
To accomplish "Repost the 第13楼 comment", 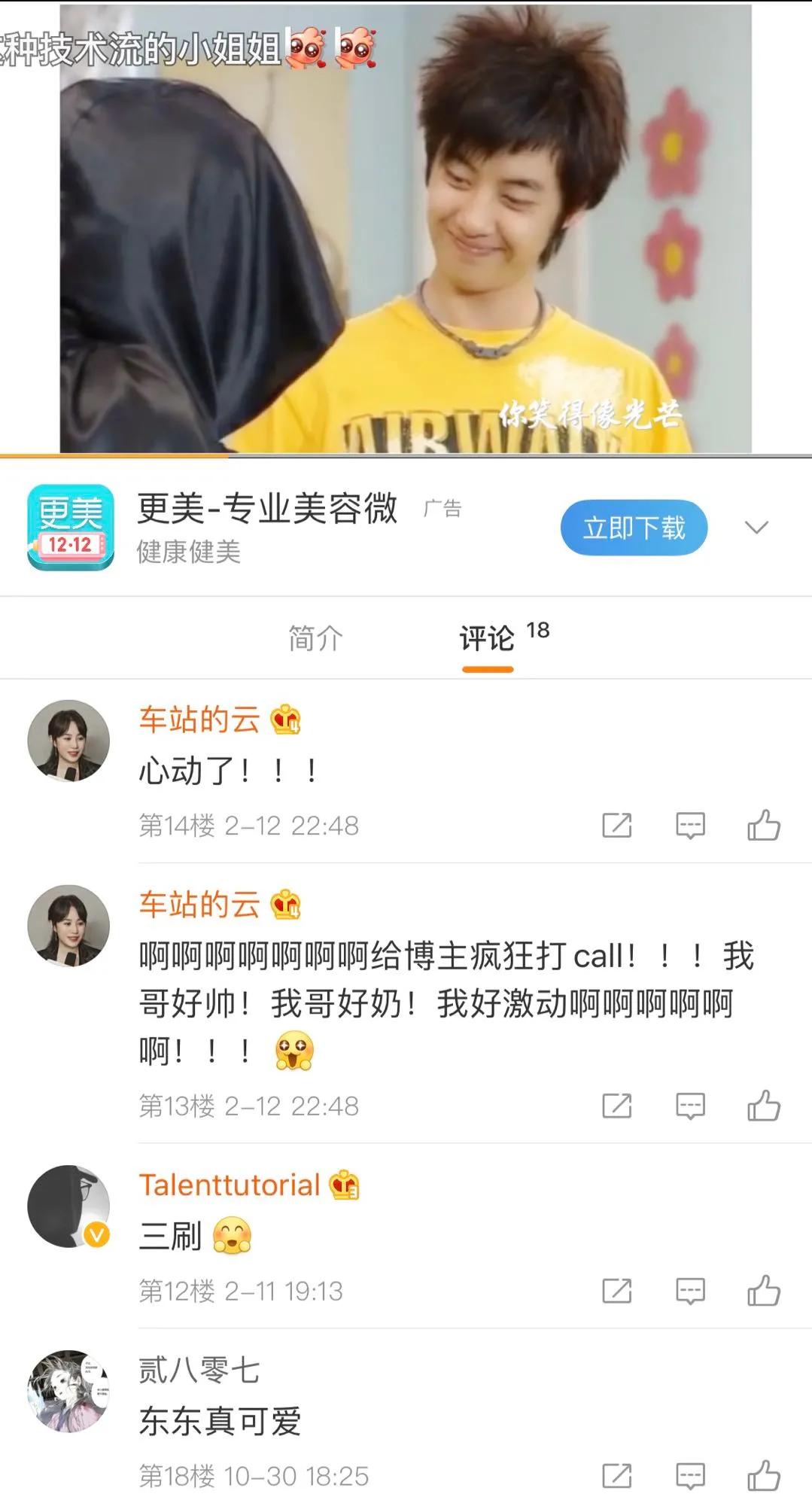I will pyautogui.click(x=616, y=1106).
